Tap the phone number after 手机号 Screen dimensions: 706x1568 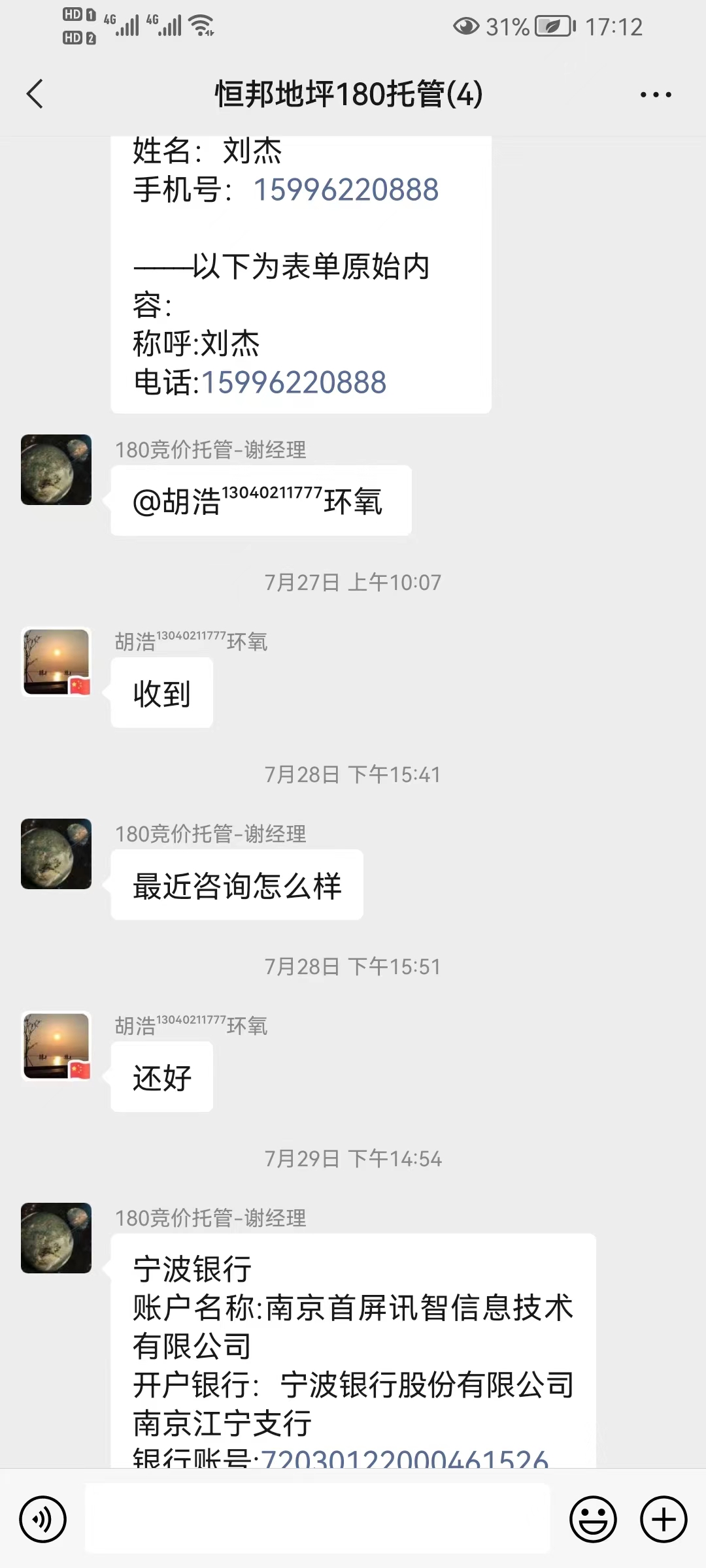(346, 190)
